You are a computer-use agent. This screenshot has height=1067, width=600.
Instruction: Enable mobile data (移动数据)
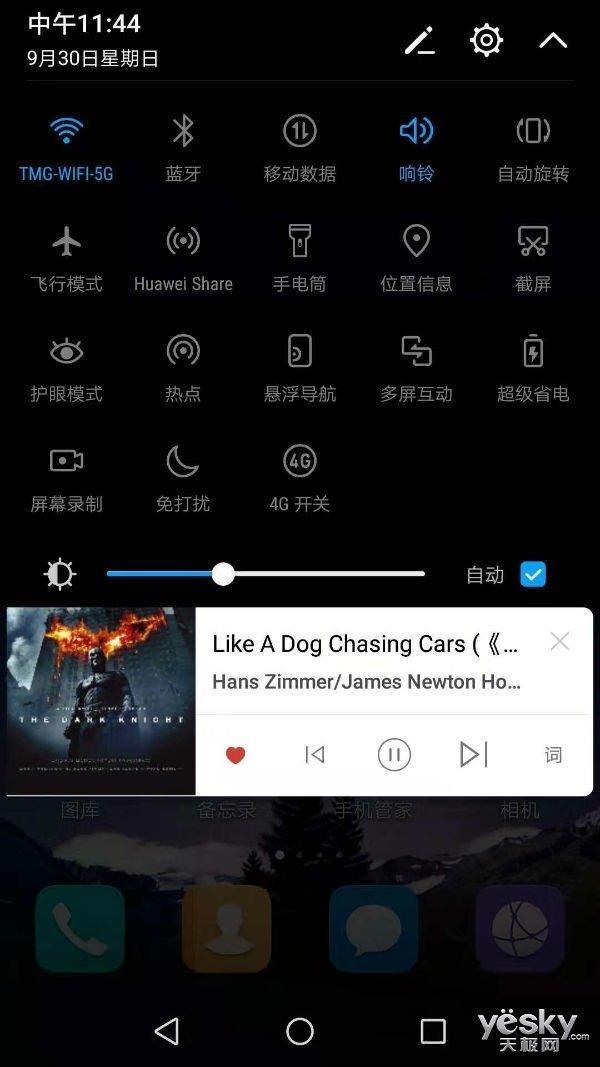pyautogui.click(x=299, y=131)
